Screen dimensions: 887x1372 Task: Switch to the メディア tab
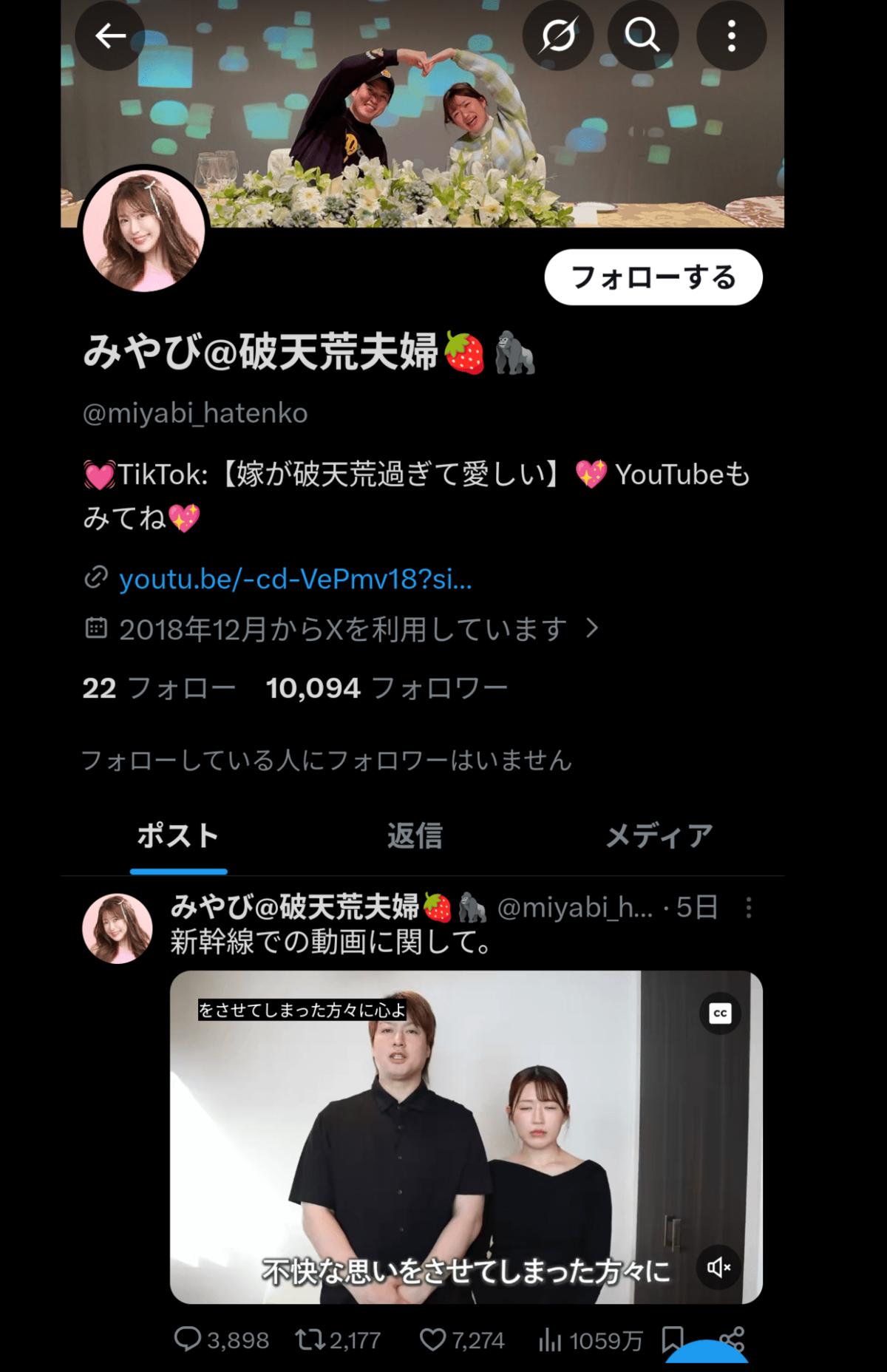[659, 836]
